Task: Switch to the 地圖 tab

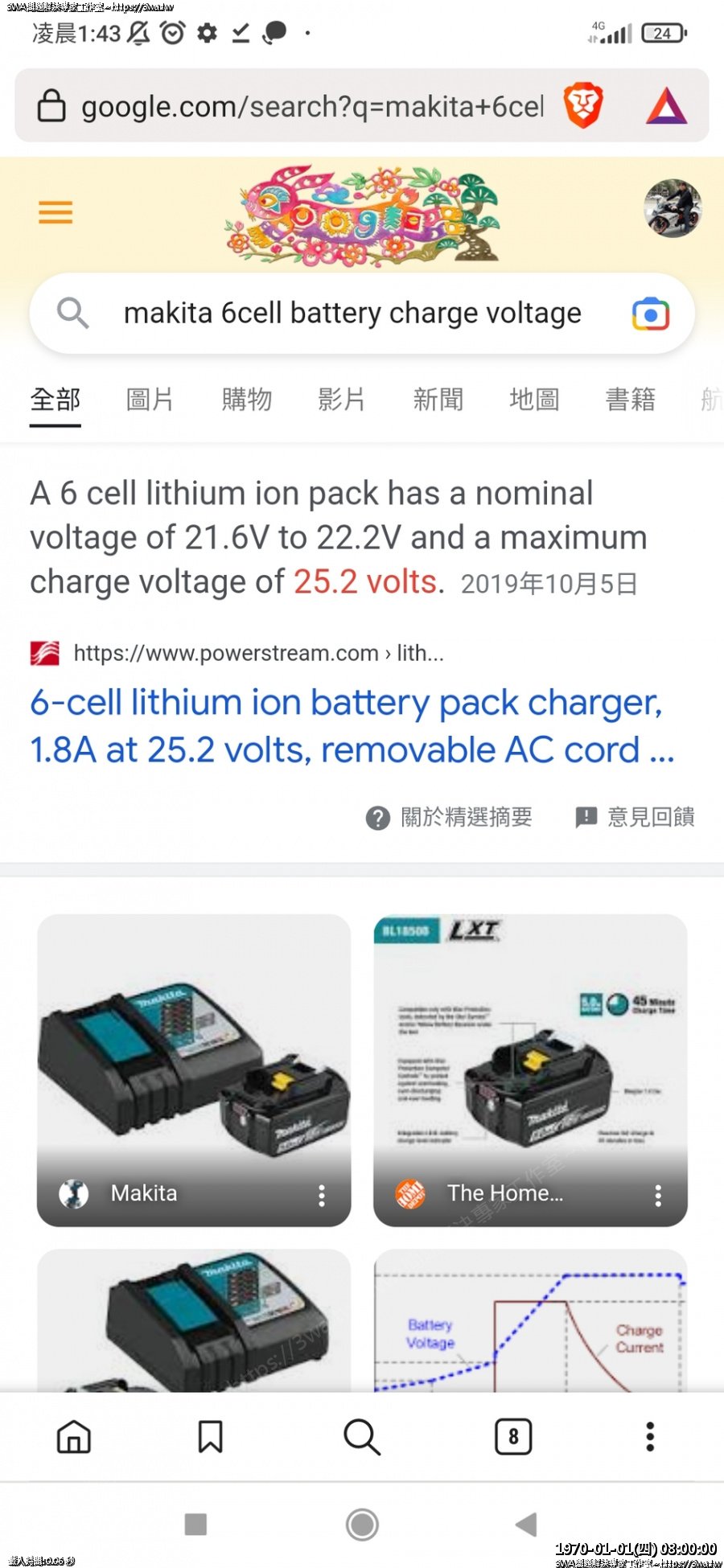Action: [x=534, y=399]
